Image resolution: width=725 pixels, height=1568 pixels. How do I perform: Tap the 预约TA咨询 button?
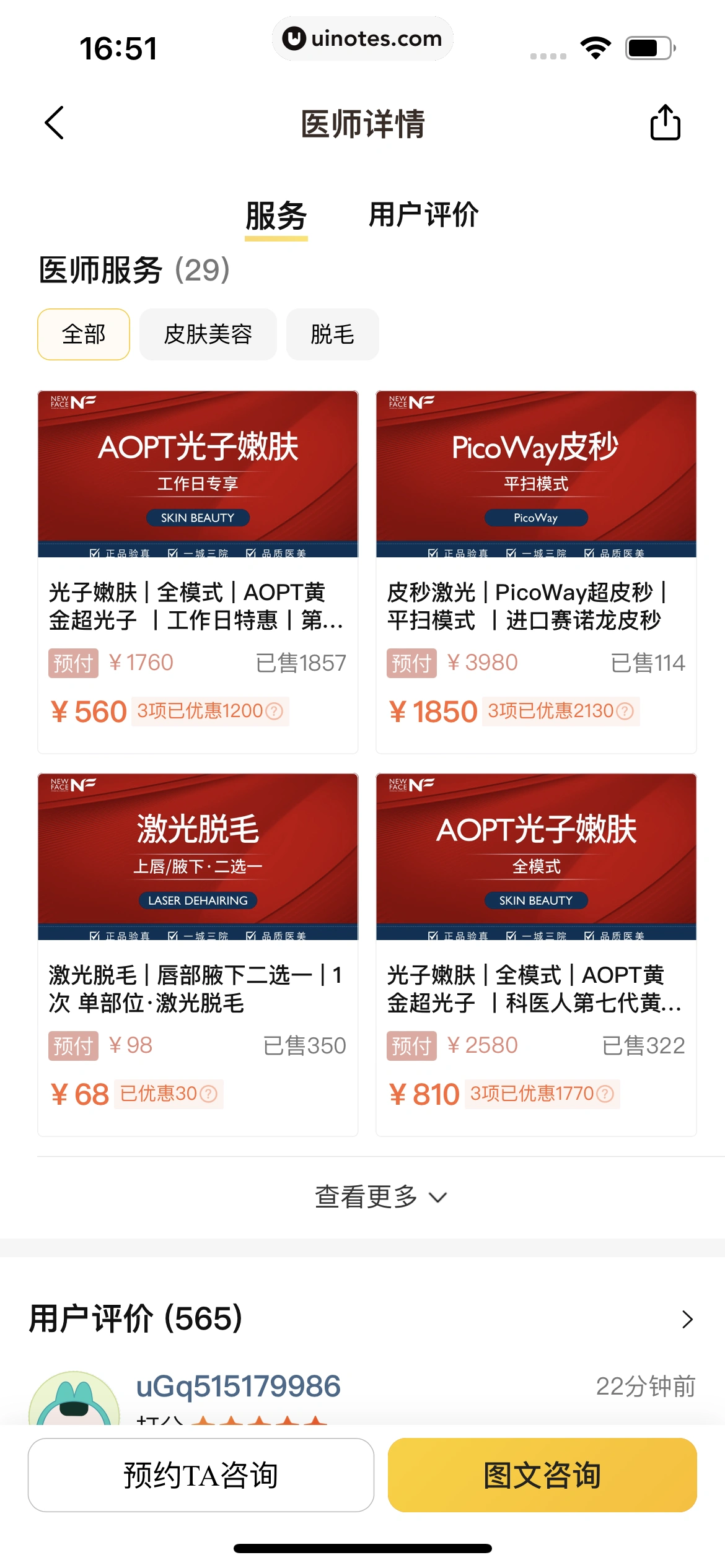(201, 1474)
